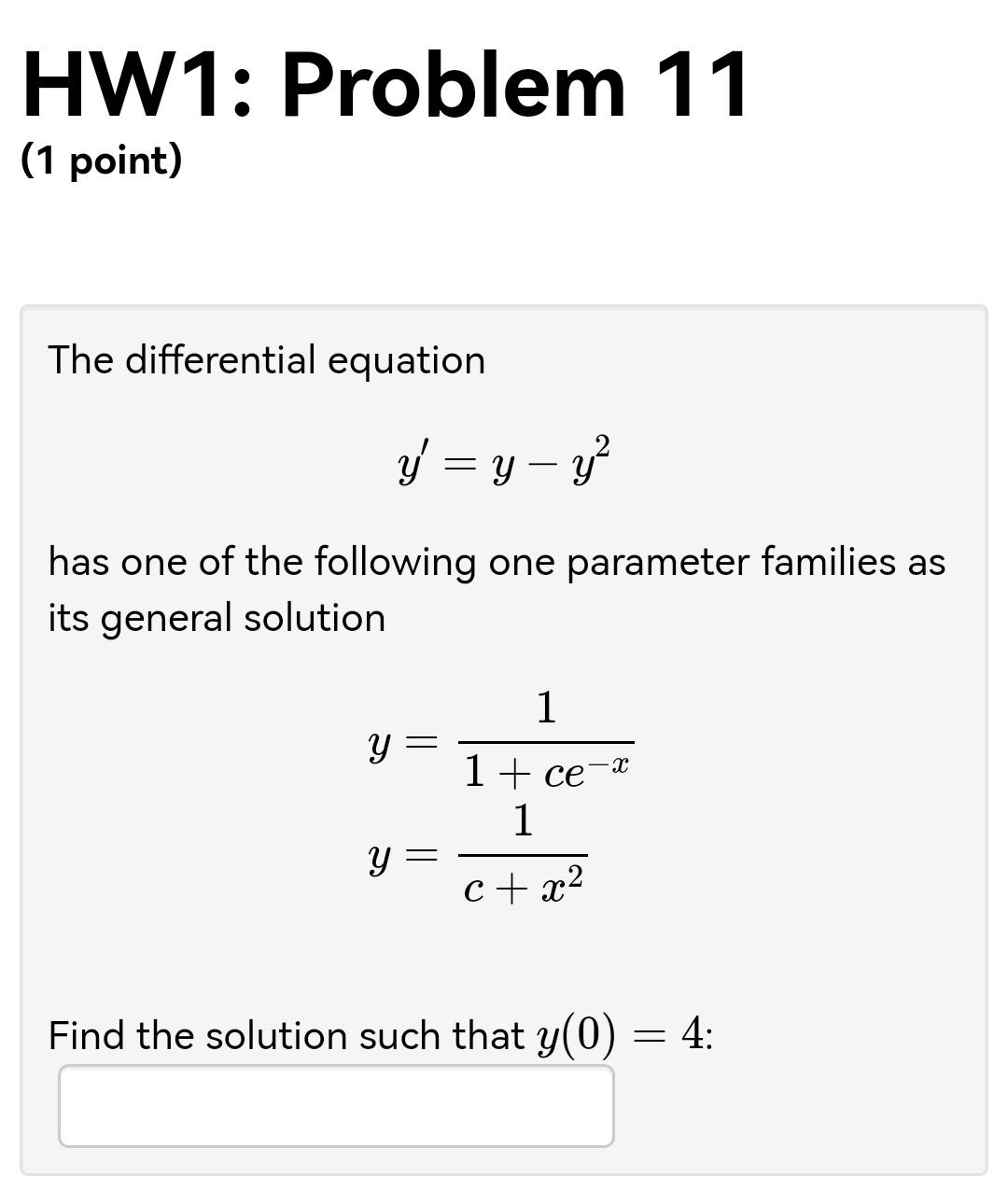Click the phrase The differential equation
The height and width of the screenshot is (1191, 1008).
[264, 359]
